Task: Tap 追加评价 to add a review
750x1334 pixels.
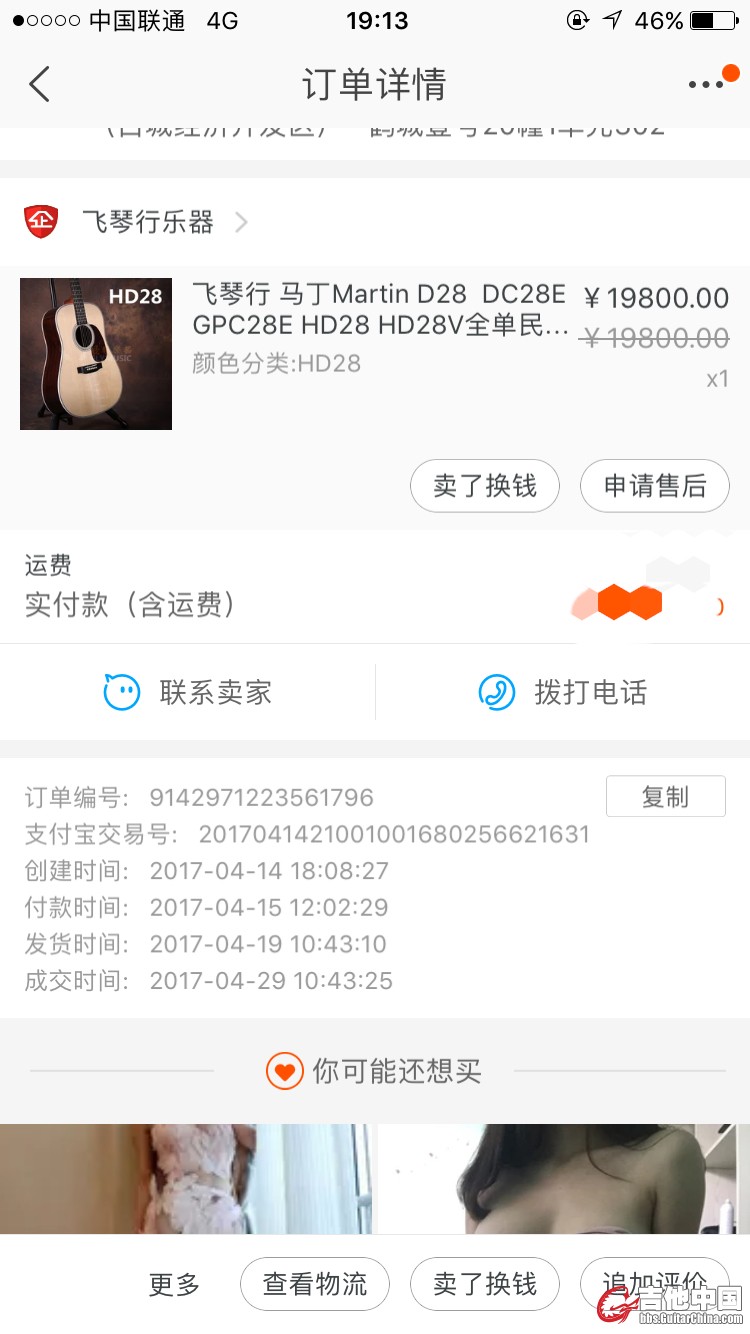Action: pyautogui.click(x=654, y=1284)
